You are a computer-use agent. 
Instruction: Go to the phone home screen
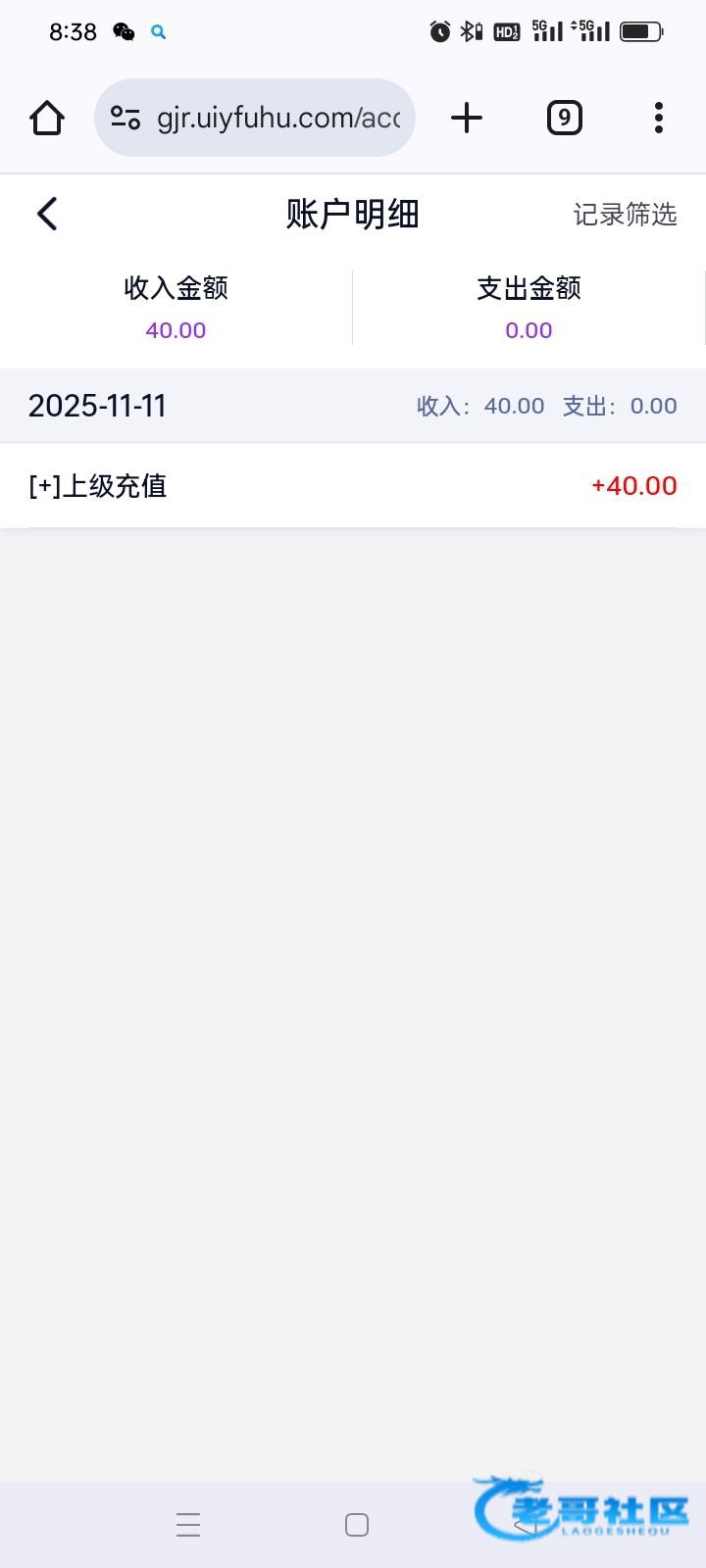pyautogui.click(x=357, y=1525)
